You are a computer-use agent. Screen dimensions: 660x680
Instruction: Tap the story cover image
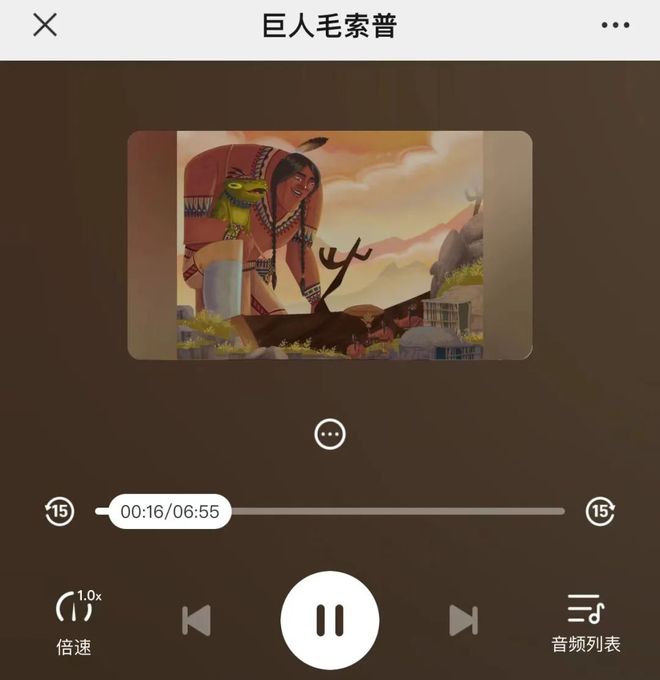point(330,245)
